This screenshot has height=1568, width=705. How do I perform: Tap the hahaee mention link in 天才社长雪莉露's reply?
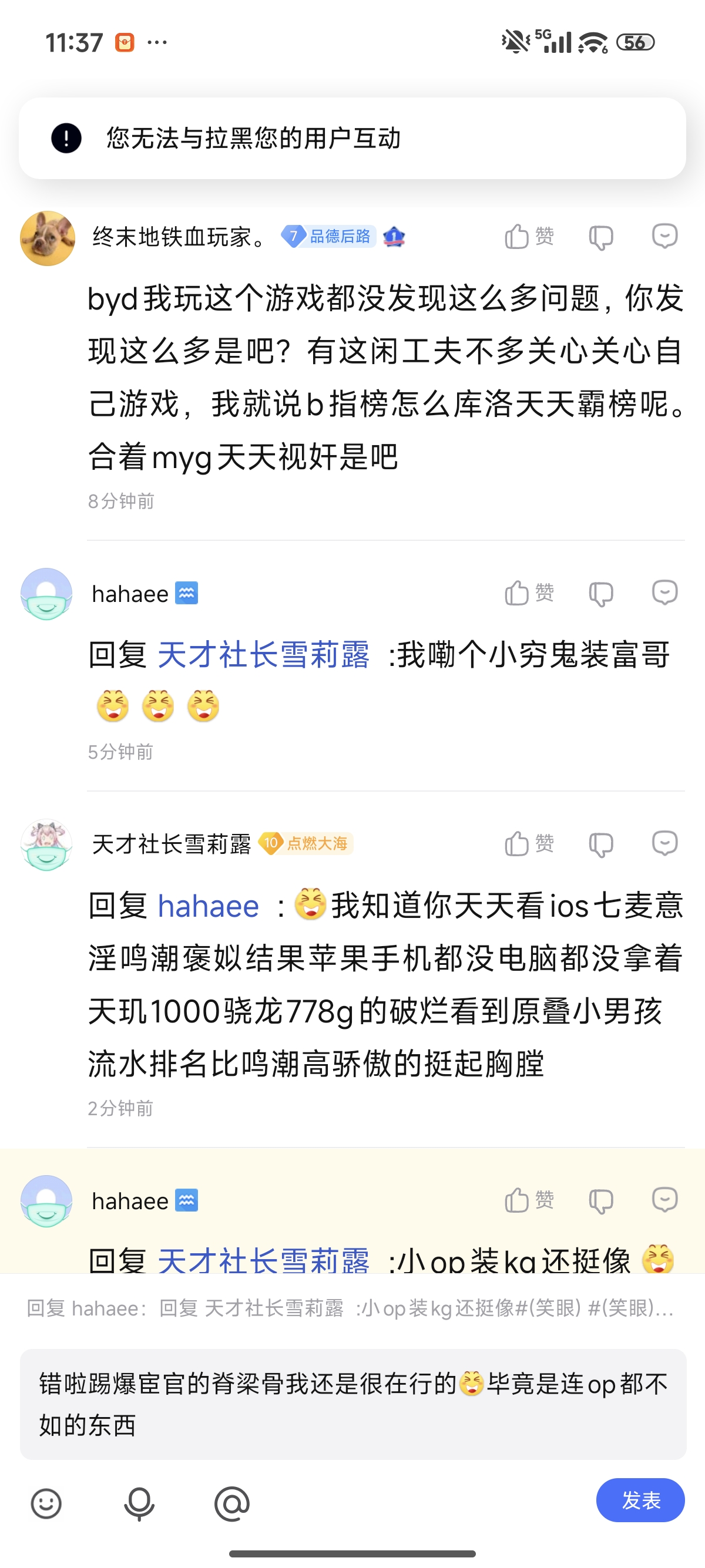[208, 906]
